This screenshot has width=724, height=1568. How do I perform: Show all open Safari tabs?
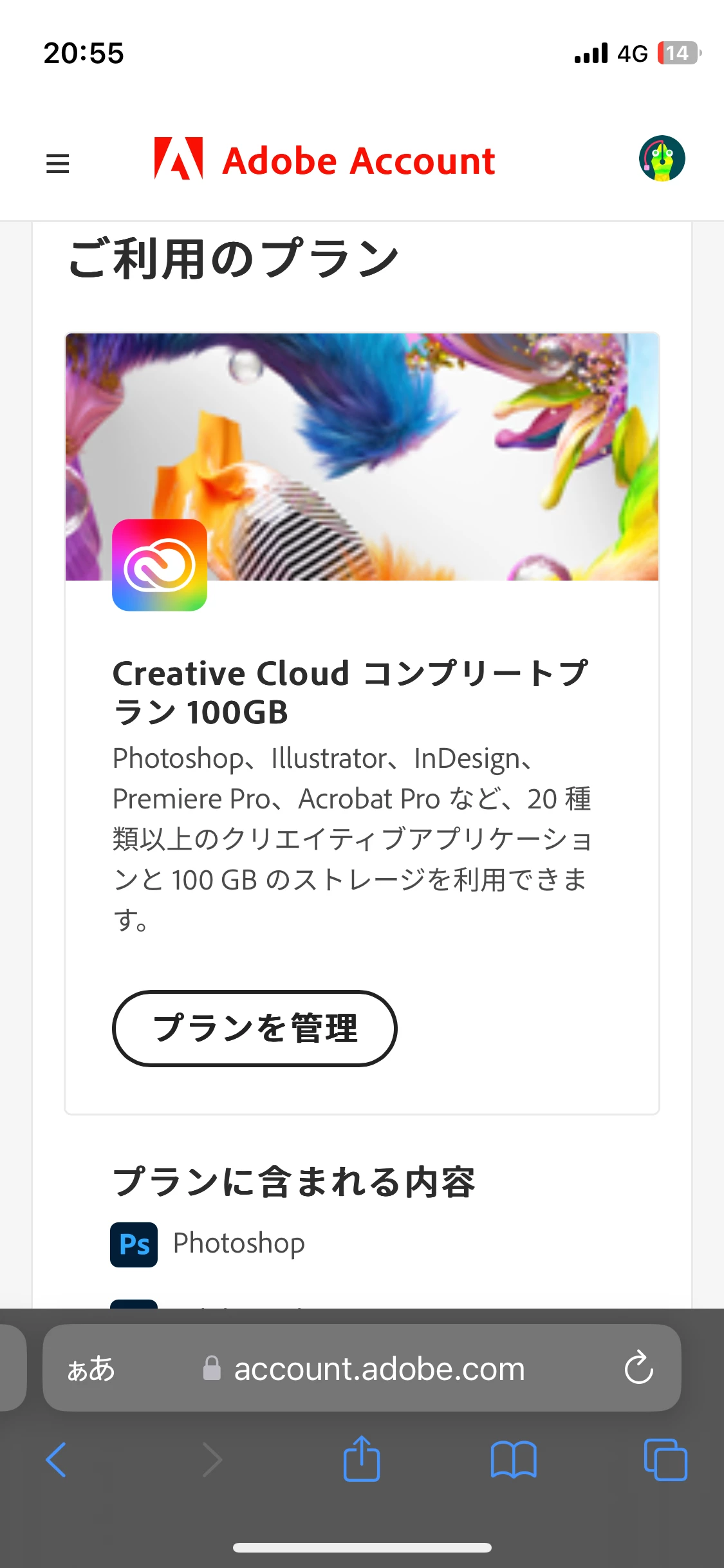coord(665,1460)
